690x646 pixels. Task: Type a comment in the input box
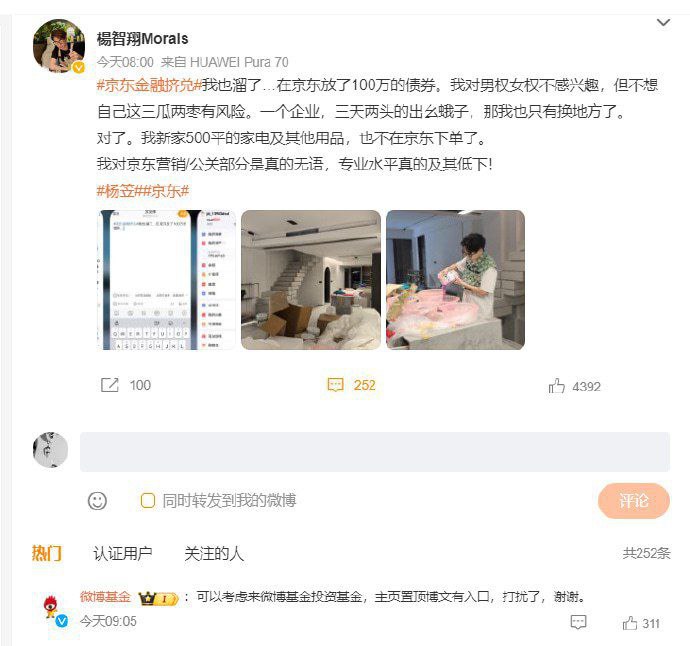[x=374, y=452]
